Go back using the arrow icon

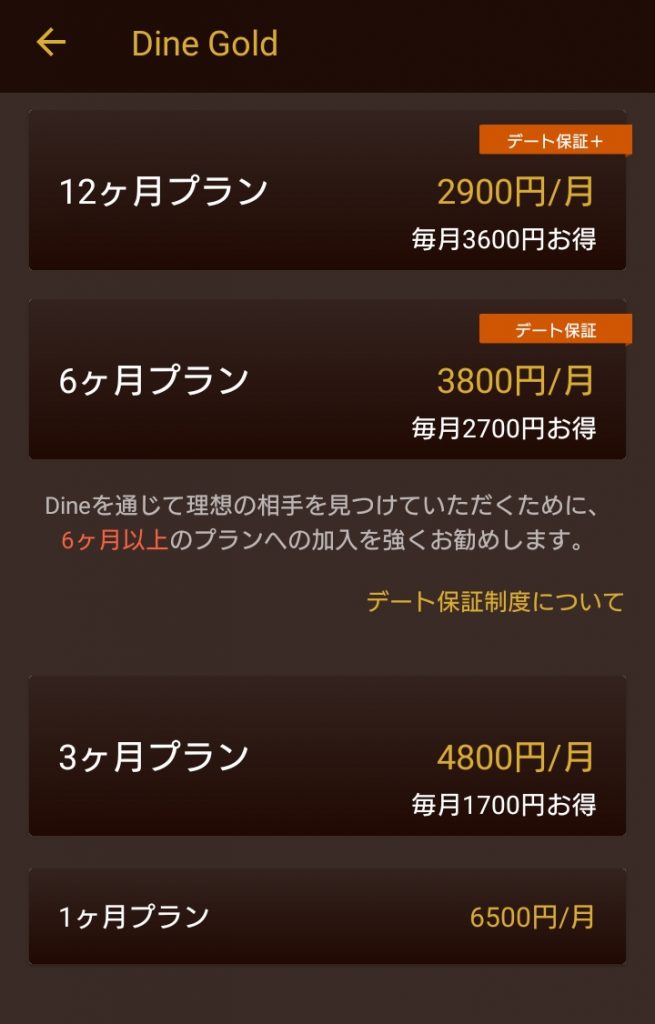(50, 43)
